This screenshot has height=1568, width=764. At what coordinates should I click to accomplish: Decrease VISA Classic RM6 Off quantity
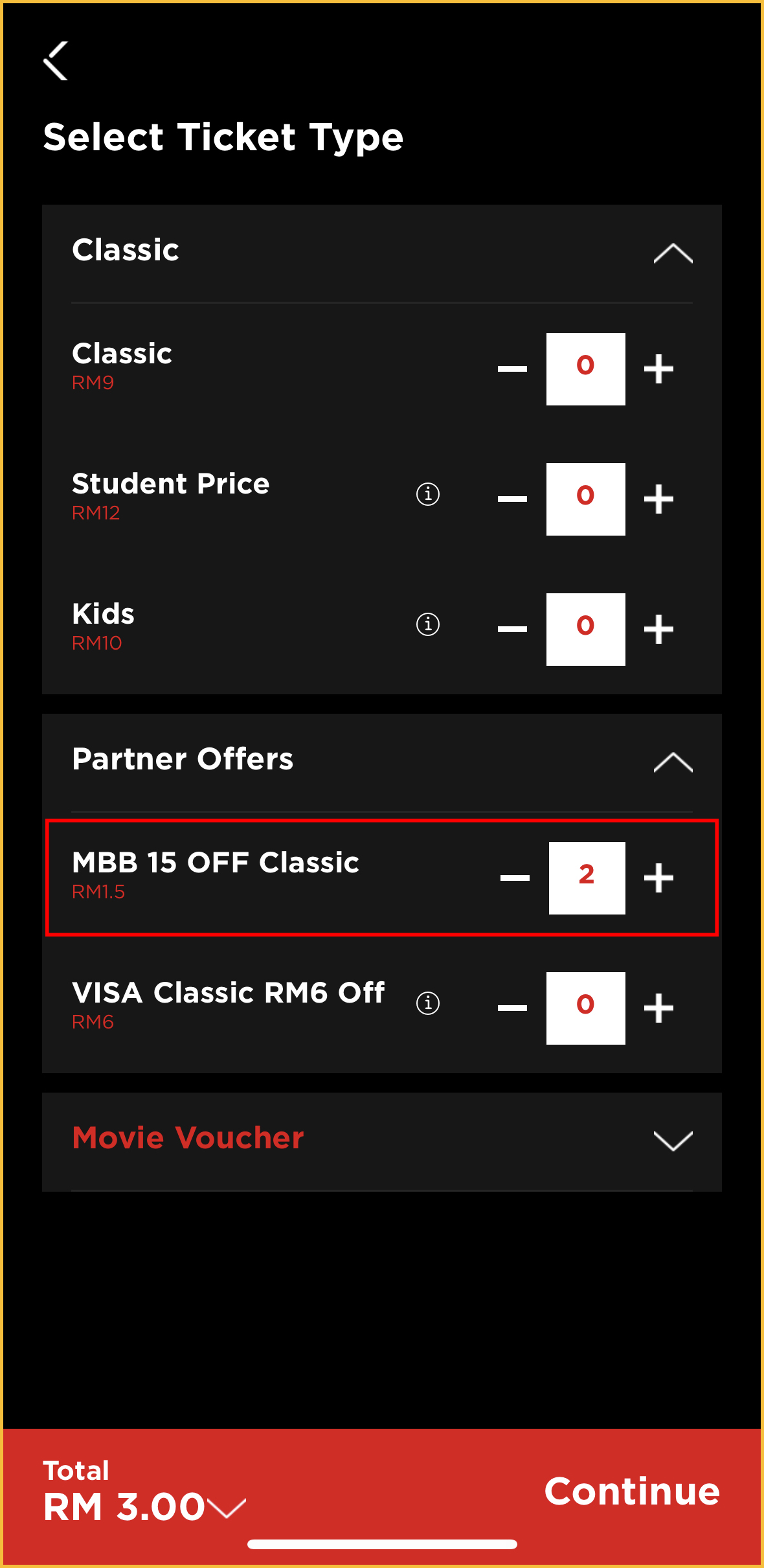click(512, 1008)
